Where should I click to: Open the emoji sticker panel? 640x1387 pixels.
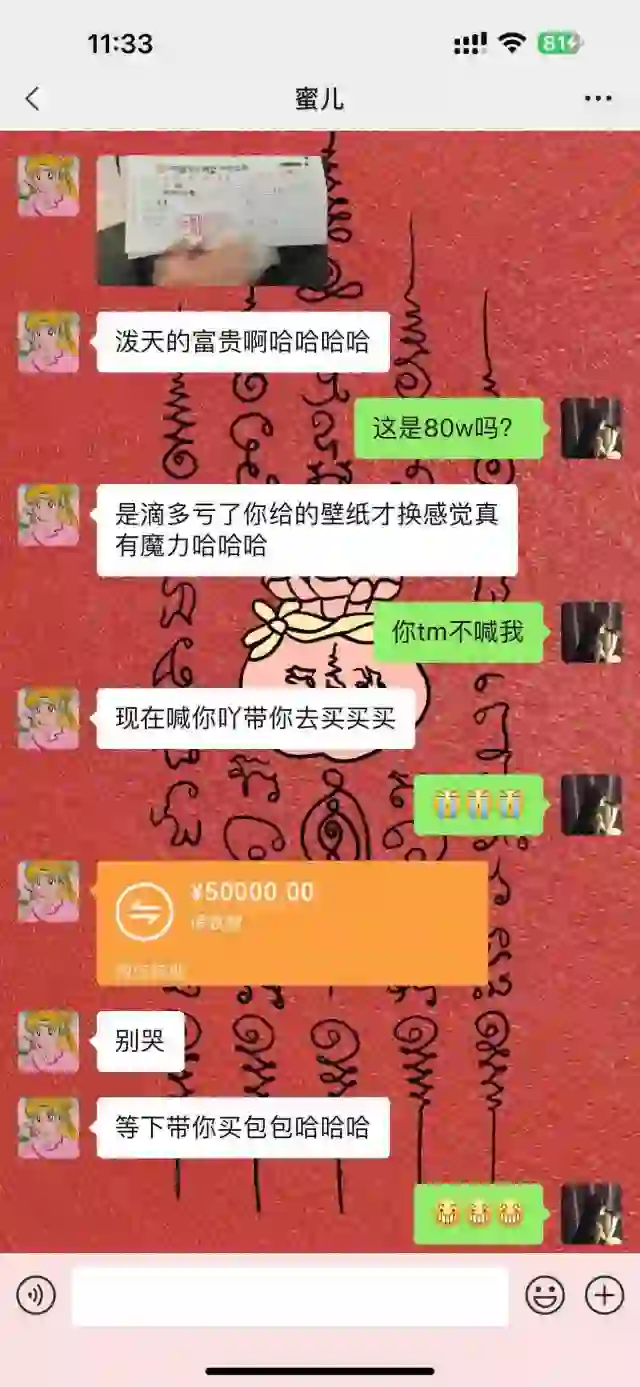pos(545,1296)
